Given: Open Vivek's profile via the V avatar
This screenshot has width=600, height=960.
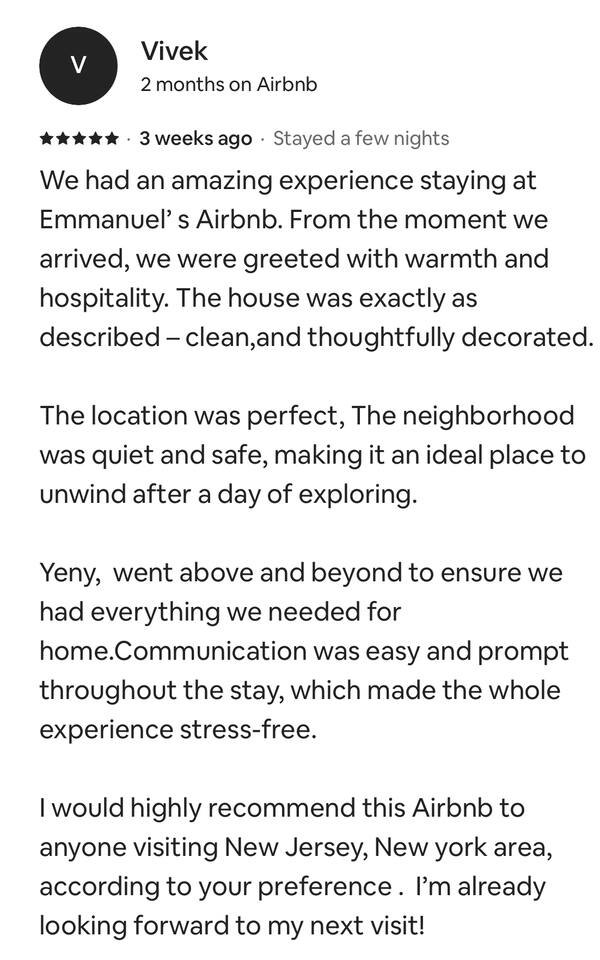Looking at the screenshot, I should pos(78,66).
